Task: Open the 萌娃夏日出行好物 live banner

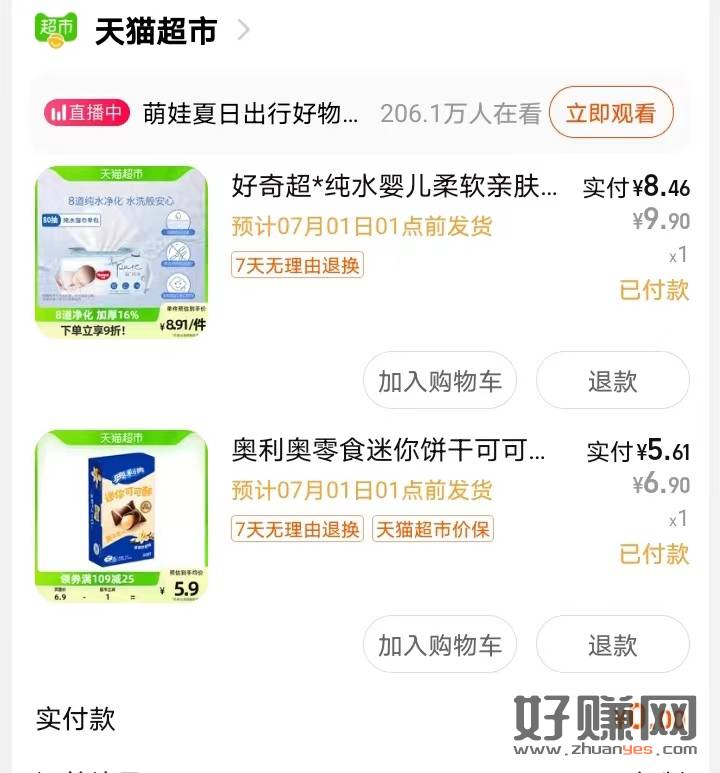Action: [250, 113]
